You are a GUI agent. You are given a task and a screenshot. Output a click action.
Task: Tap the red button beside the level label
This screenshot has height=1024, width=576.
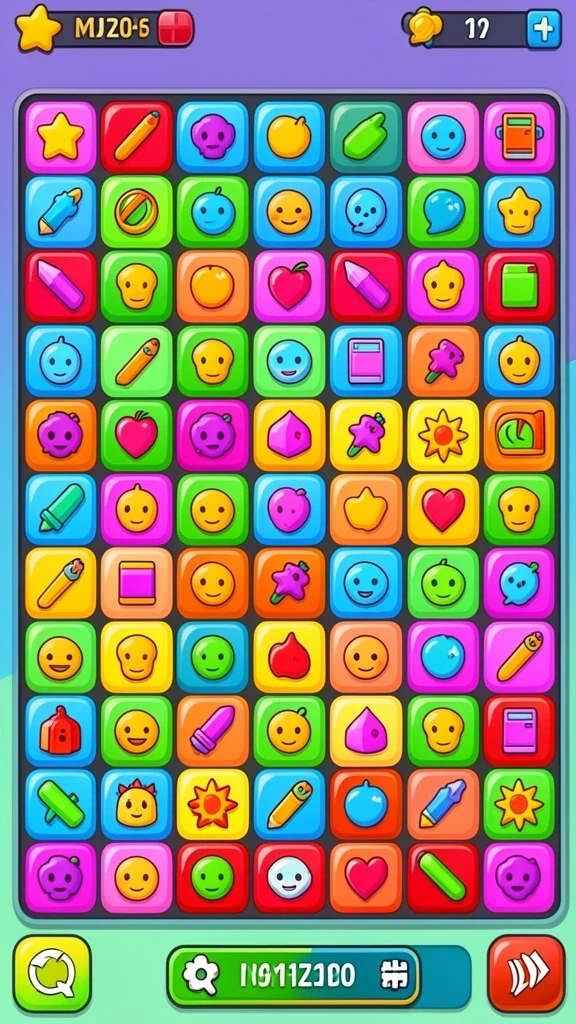point(176,28)
